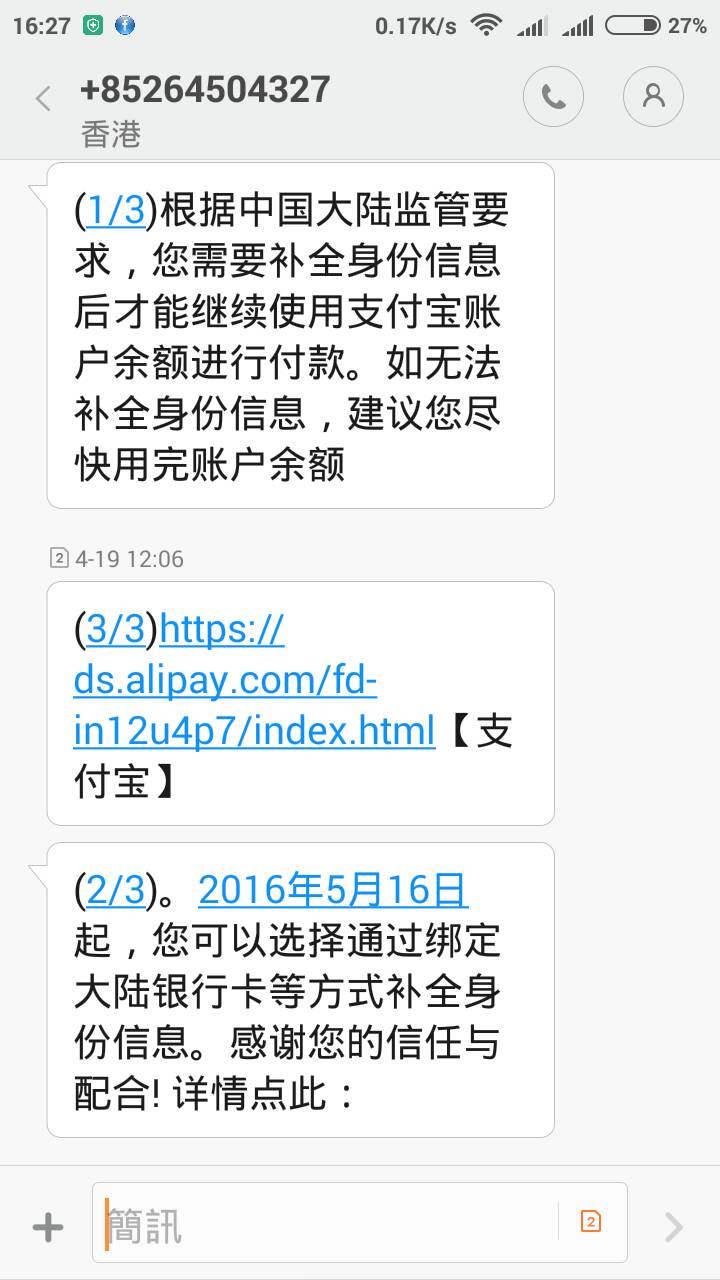Tap the 1/3 link in first message
This screenshot has height=1280, width=720.
117,211
